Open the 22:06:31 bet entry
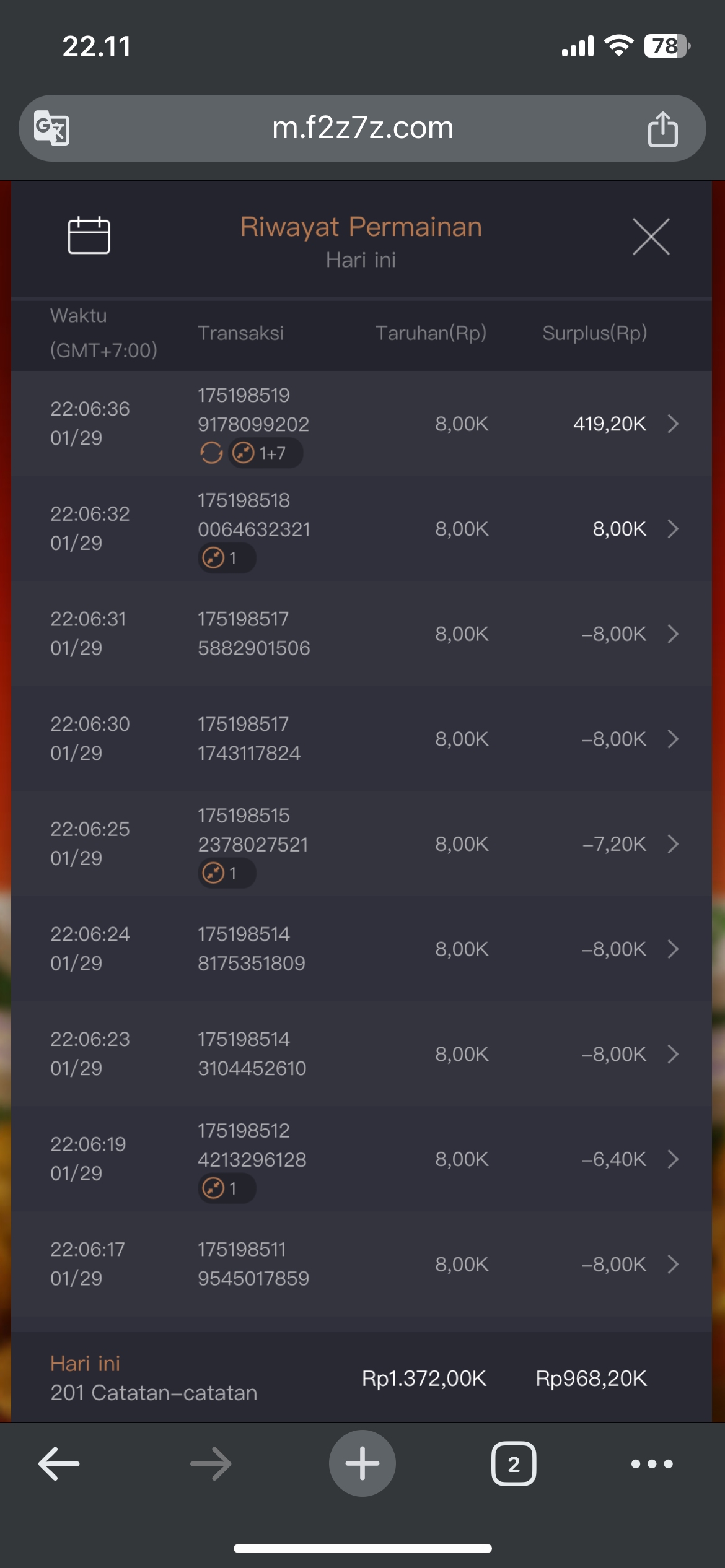Screen dimensions: 725x1568 pyautogui.click(x=673, y=634)
